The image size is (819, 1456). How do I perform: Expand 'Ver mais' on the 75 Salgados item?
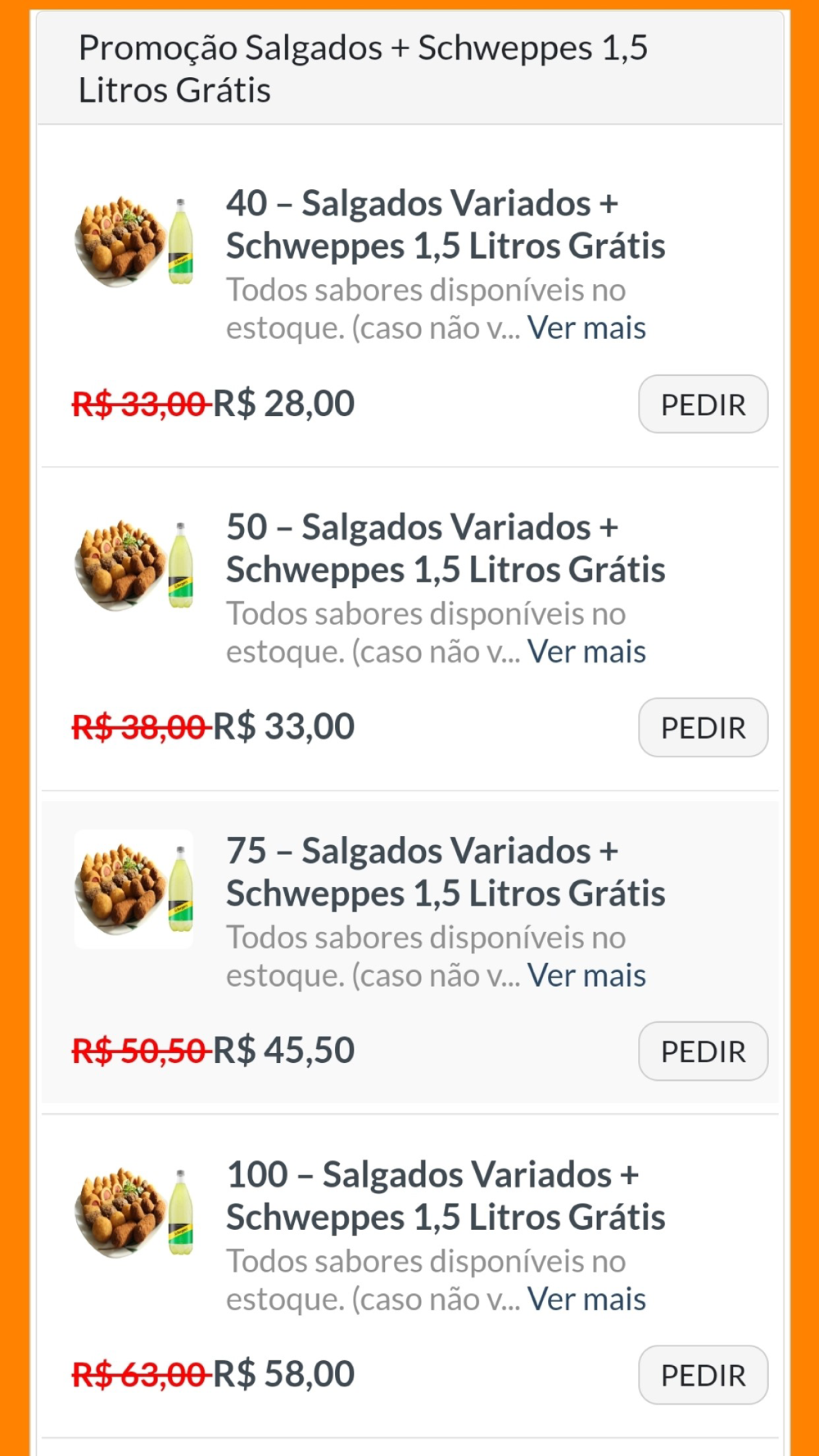click(586, 975)
